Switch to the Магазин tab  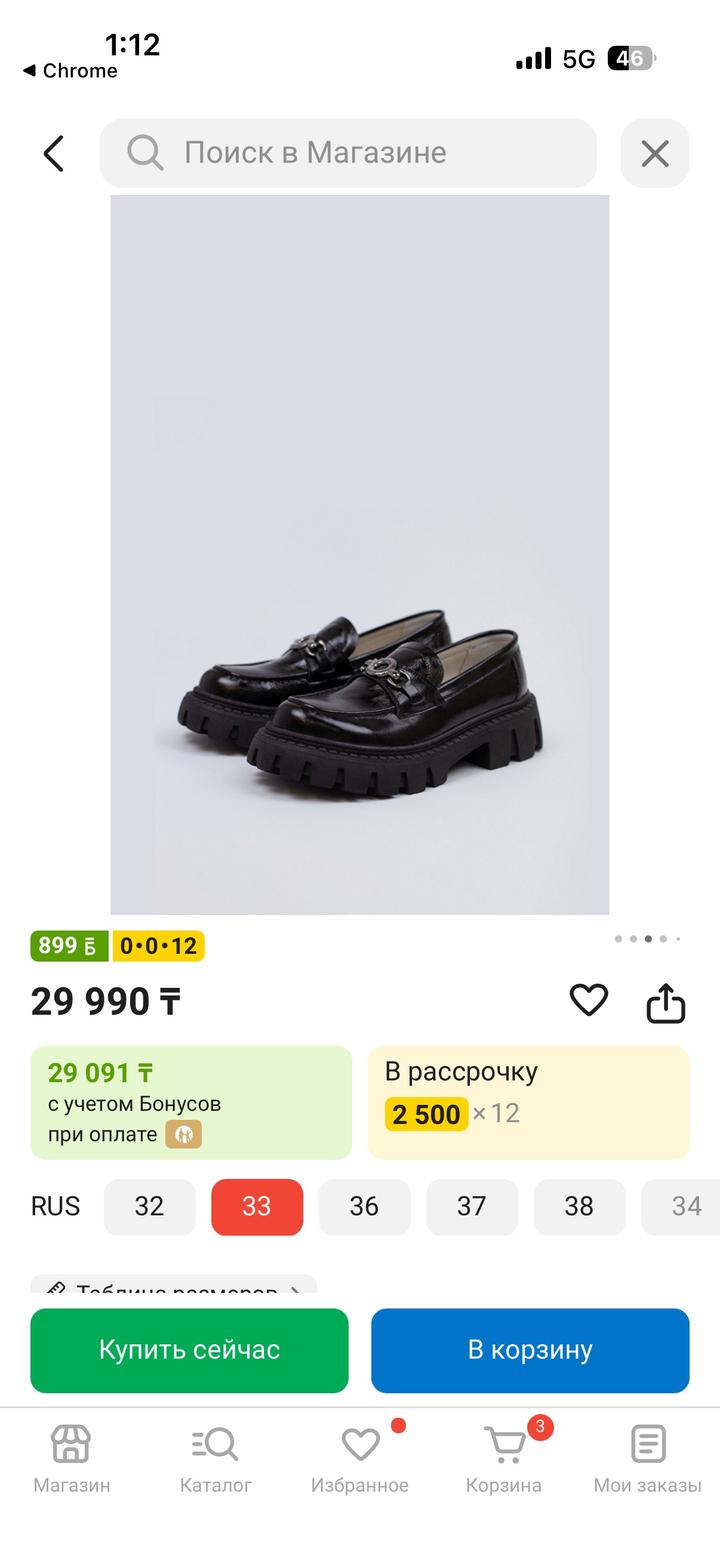(72, 1460)
